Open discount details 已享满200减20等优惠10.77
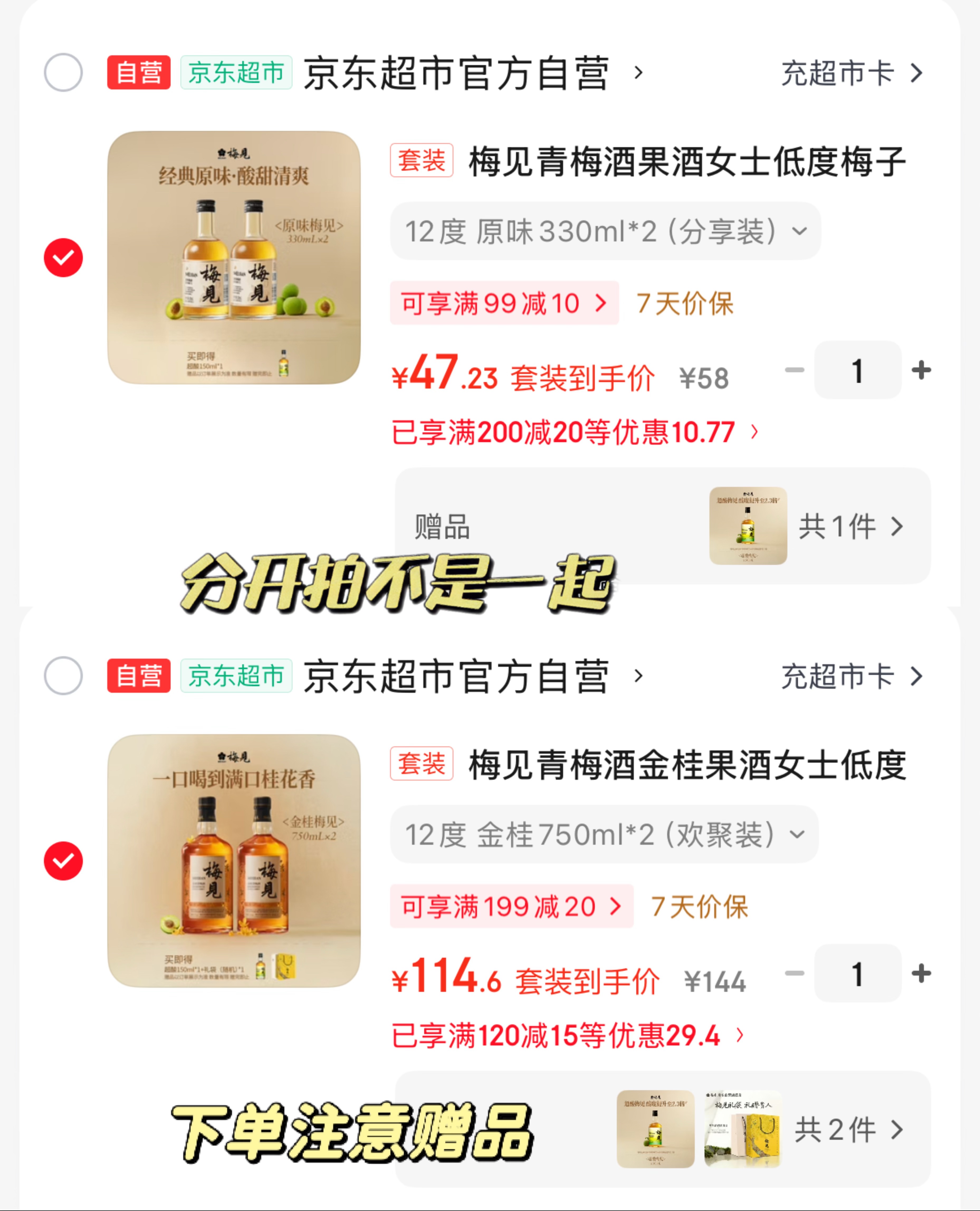Image resolution: width=980 pixels, height=1211 pixels. point(575,432)
